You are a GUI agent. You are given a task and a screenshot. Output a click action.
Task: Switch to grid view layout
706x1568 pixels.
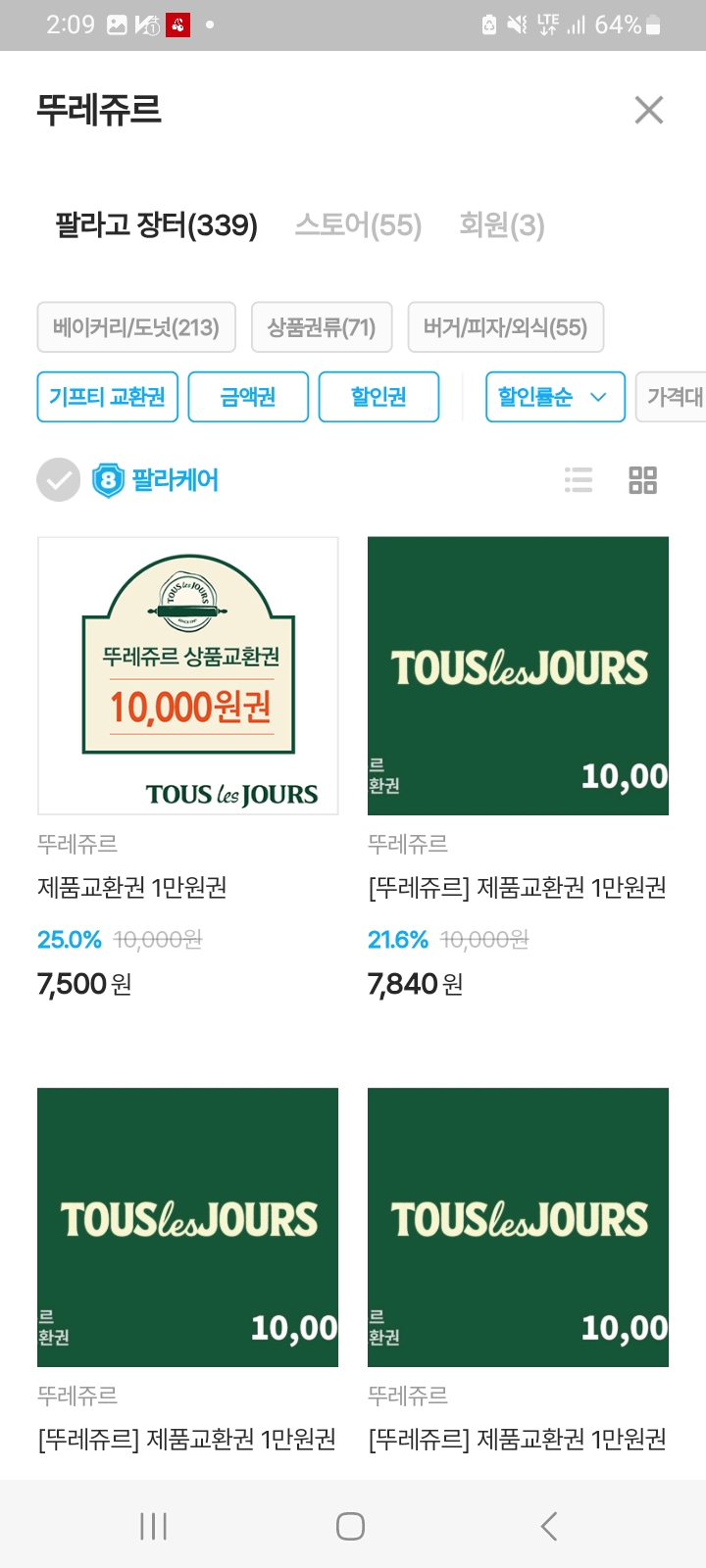click(x=642, y=480)
